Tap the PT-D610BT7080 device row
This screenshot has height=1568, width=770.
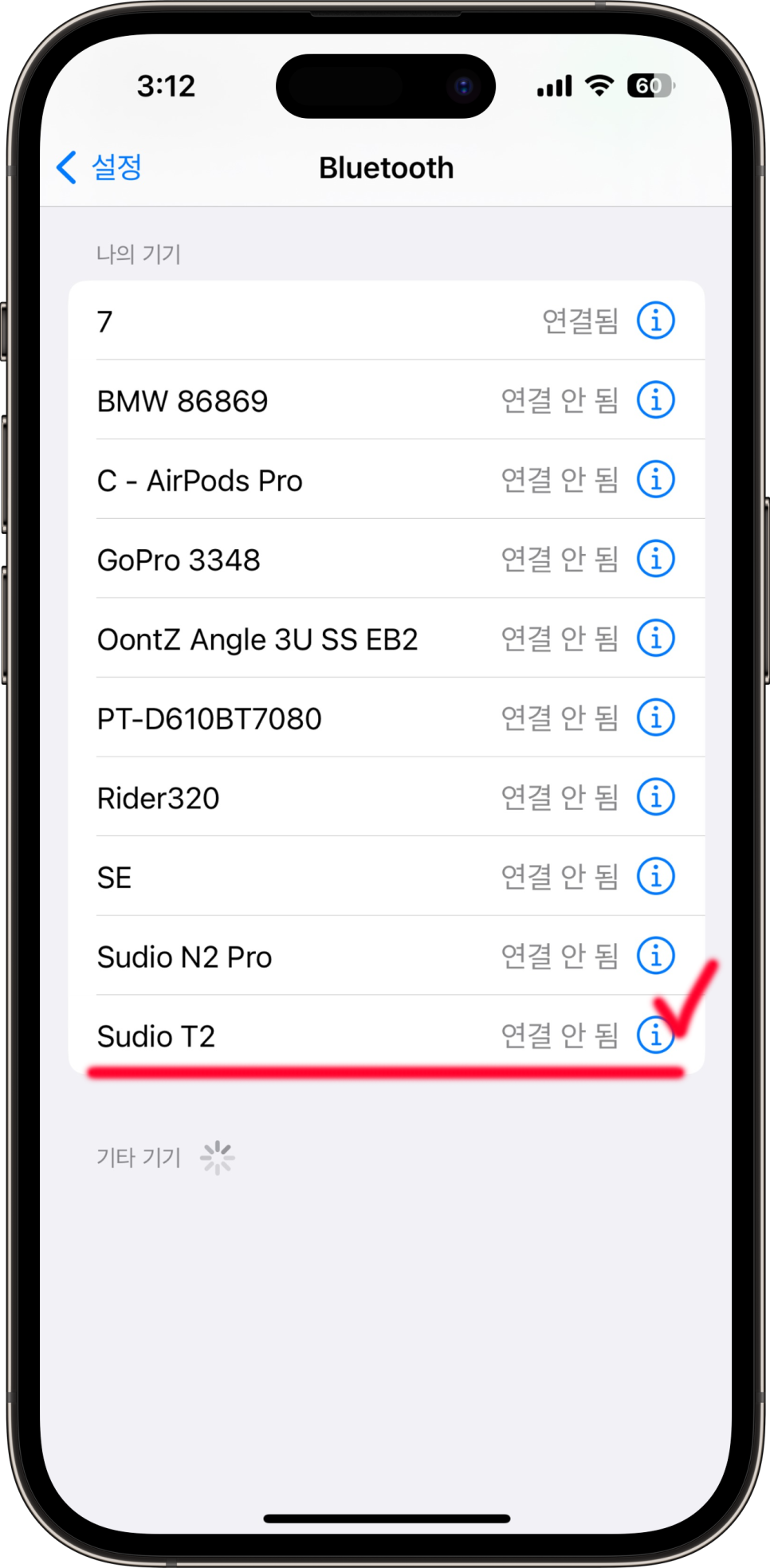point(387,717)
